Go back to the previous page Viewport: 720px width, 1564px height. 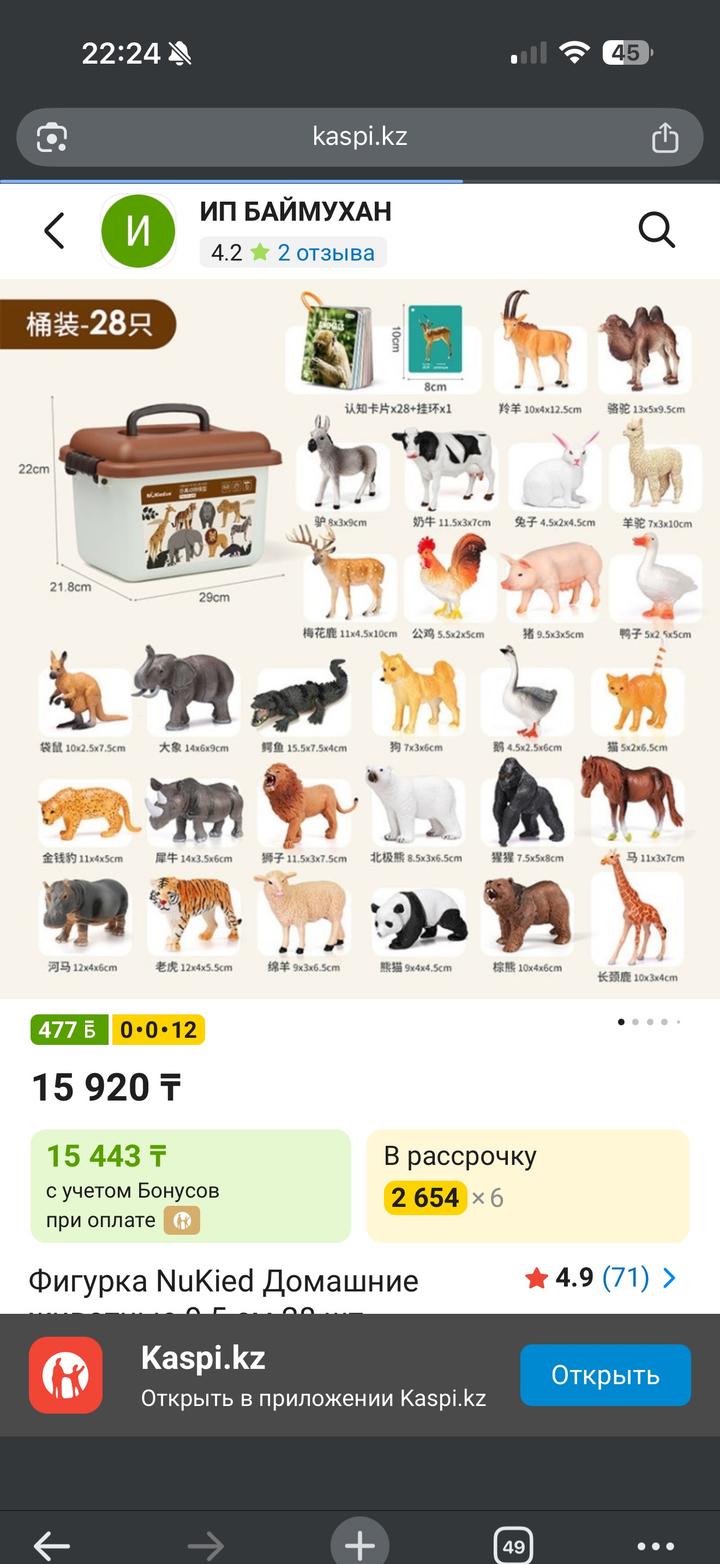coord(54,231)
